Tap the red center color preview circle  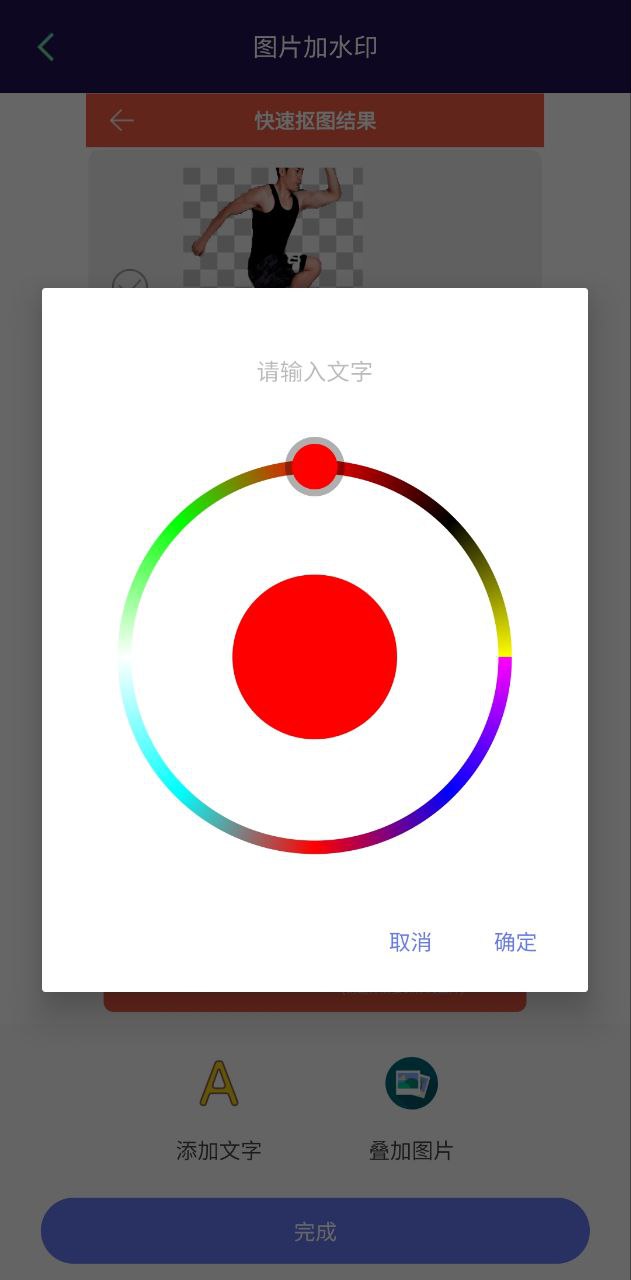[x=315, y=657]
